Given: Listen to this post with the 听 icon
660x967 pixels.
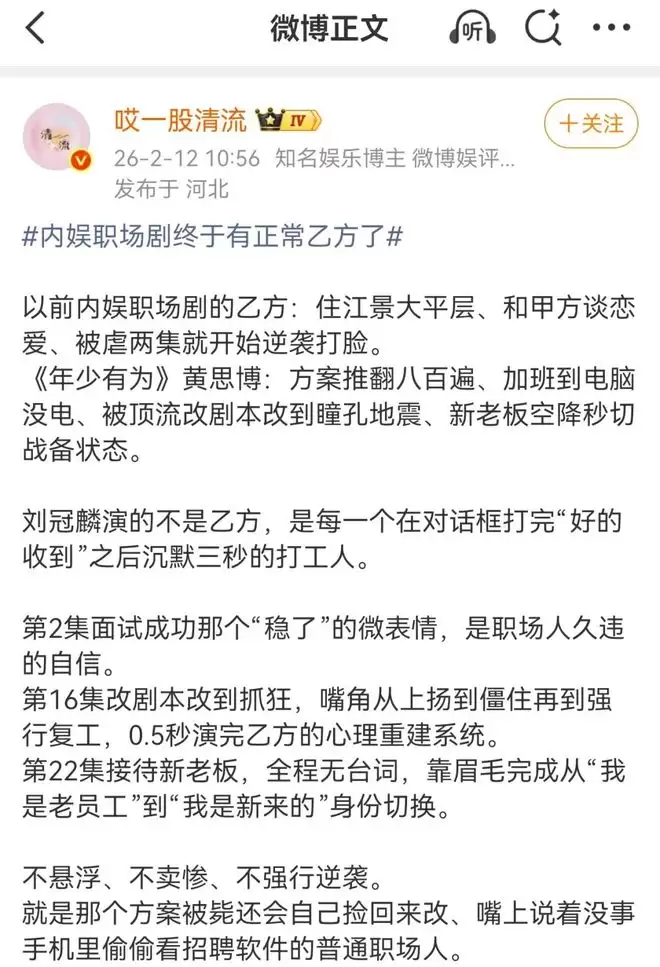Looking at the screenshot, I should 473,28.
